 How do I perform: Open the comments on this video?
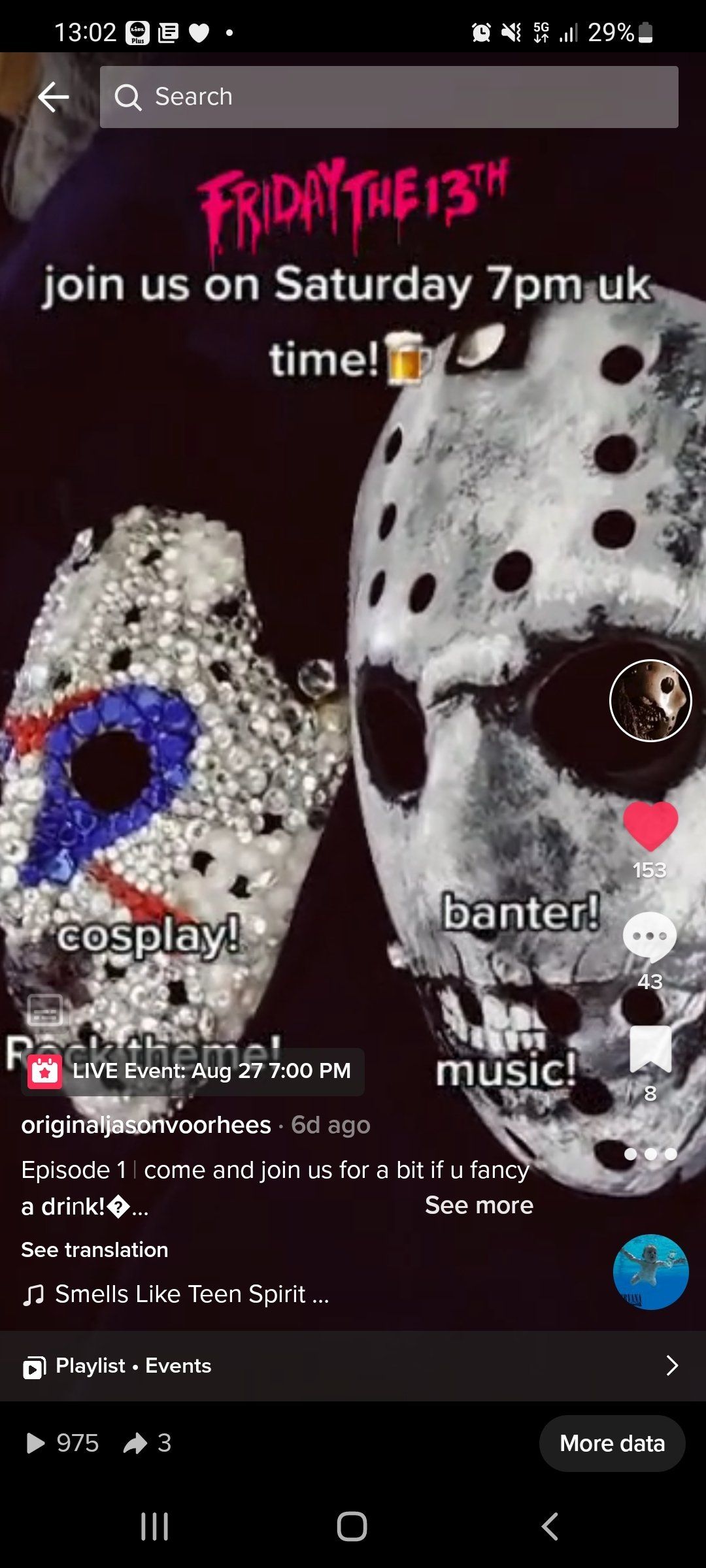(649, 936)
